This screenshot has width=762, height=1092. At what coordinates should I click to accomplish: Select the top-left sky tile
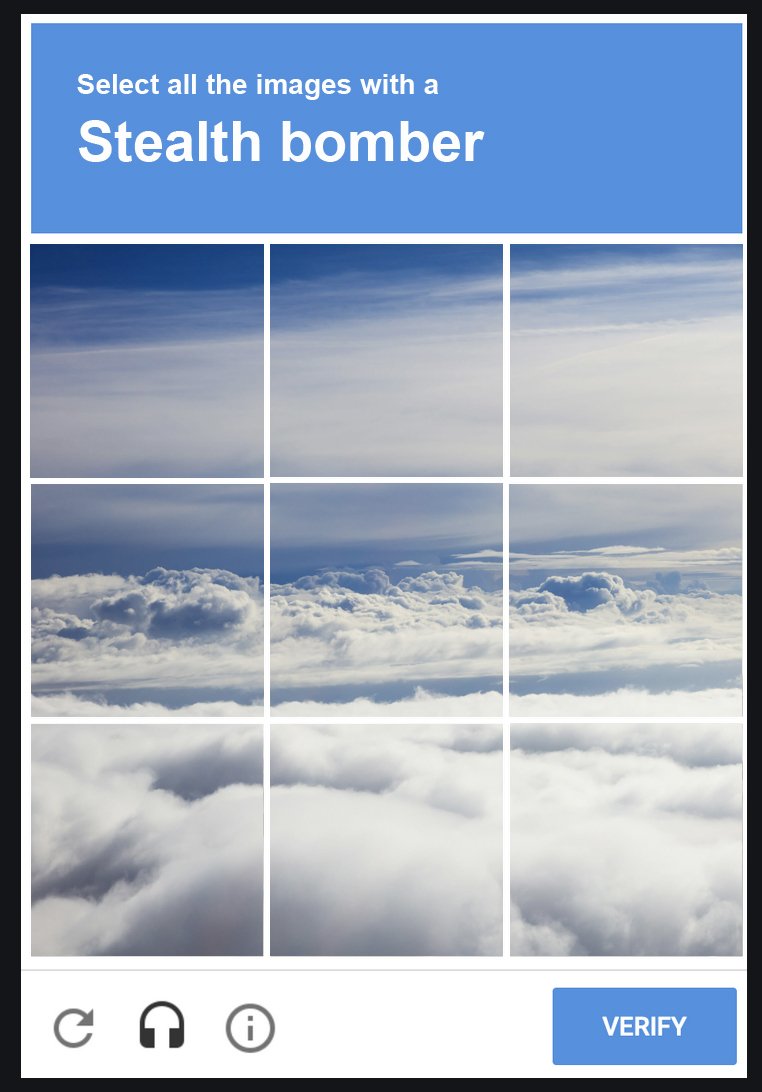tap(146, 358)
